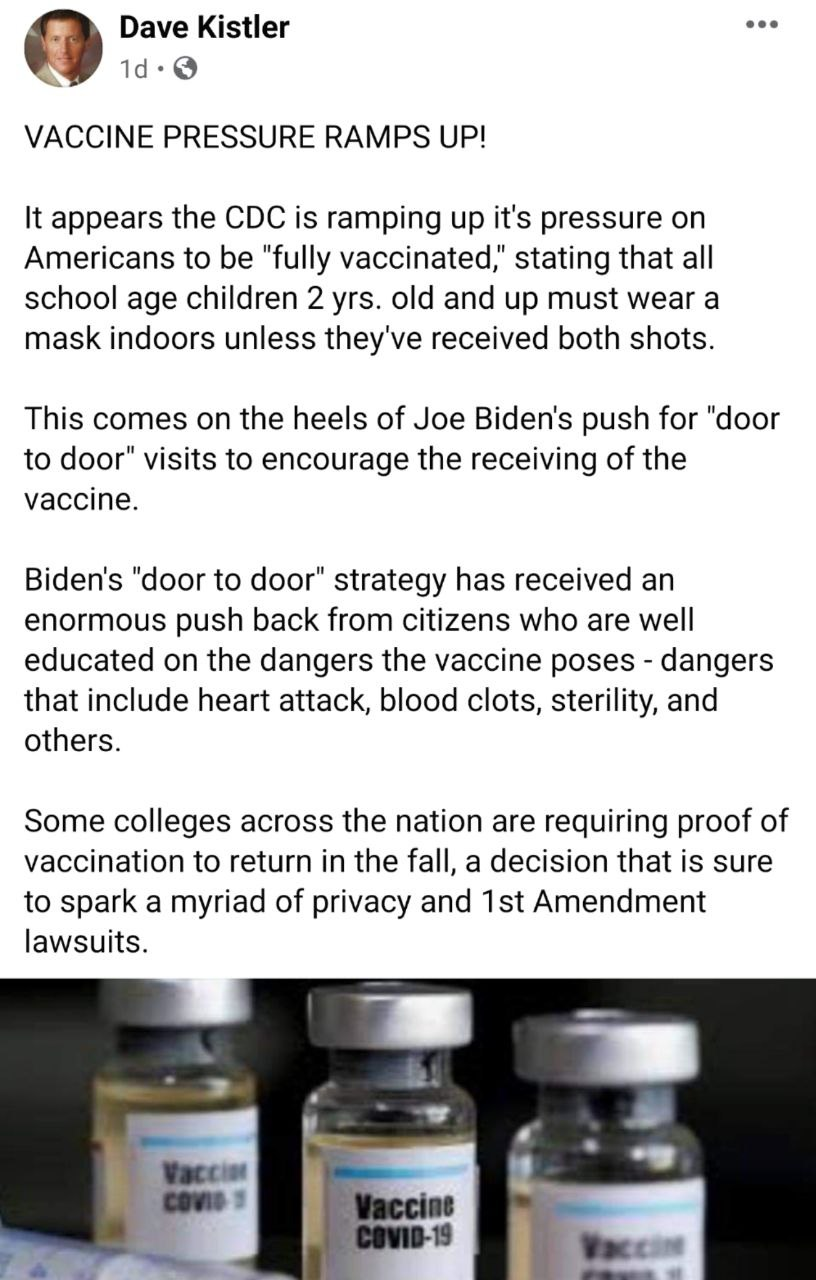
Task: Open the vaccine vials photo
Action: pyautogui.click(x=408, y=1130)
